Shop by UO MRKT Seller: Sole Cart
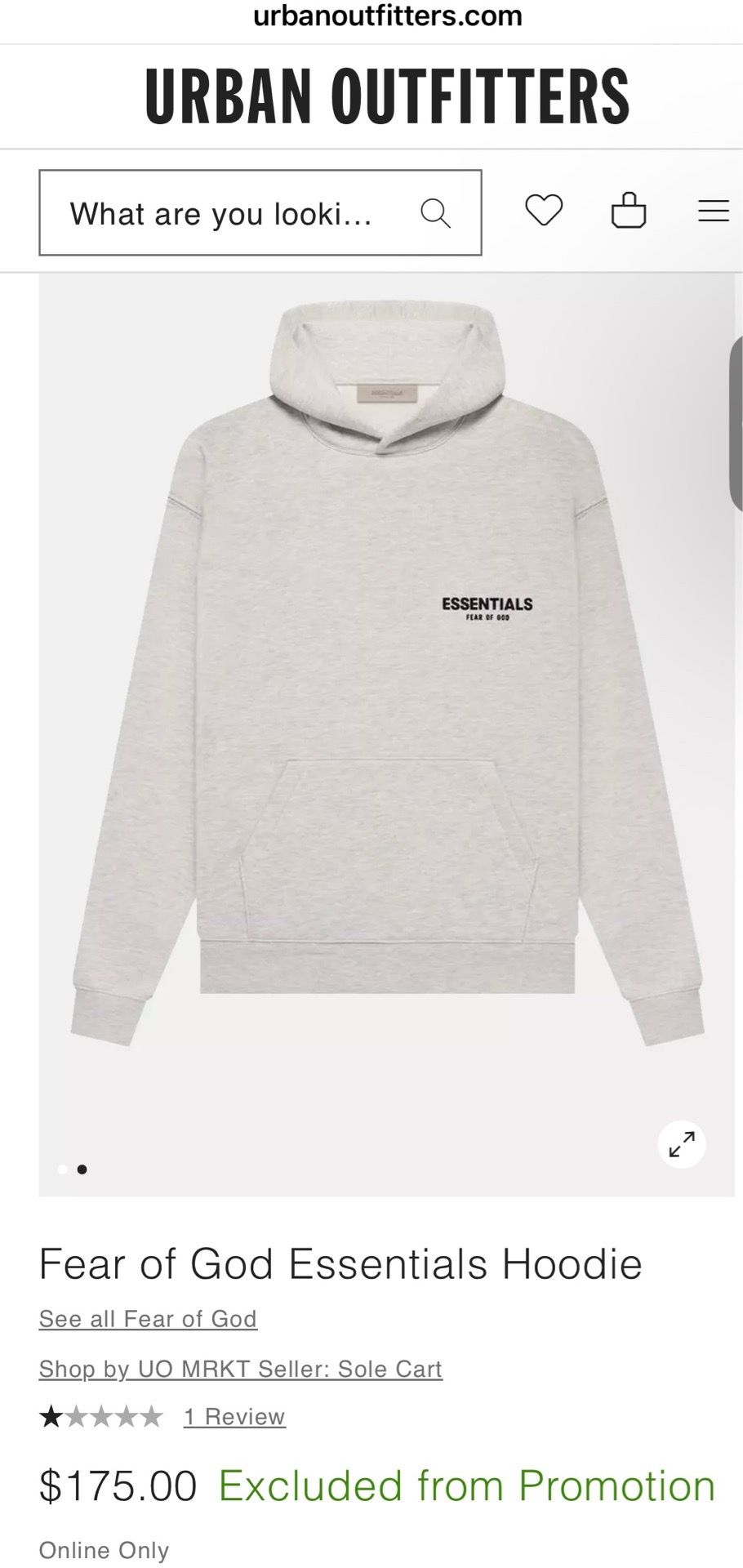Screen dimensions: 743x1568 point(241,1369)
